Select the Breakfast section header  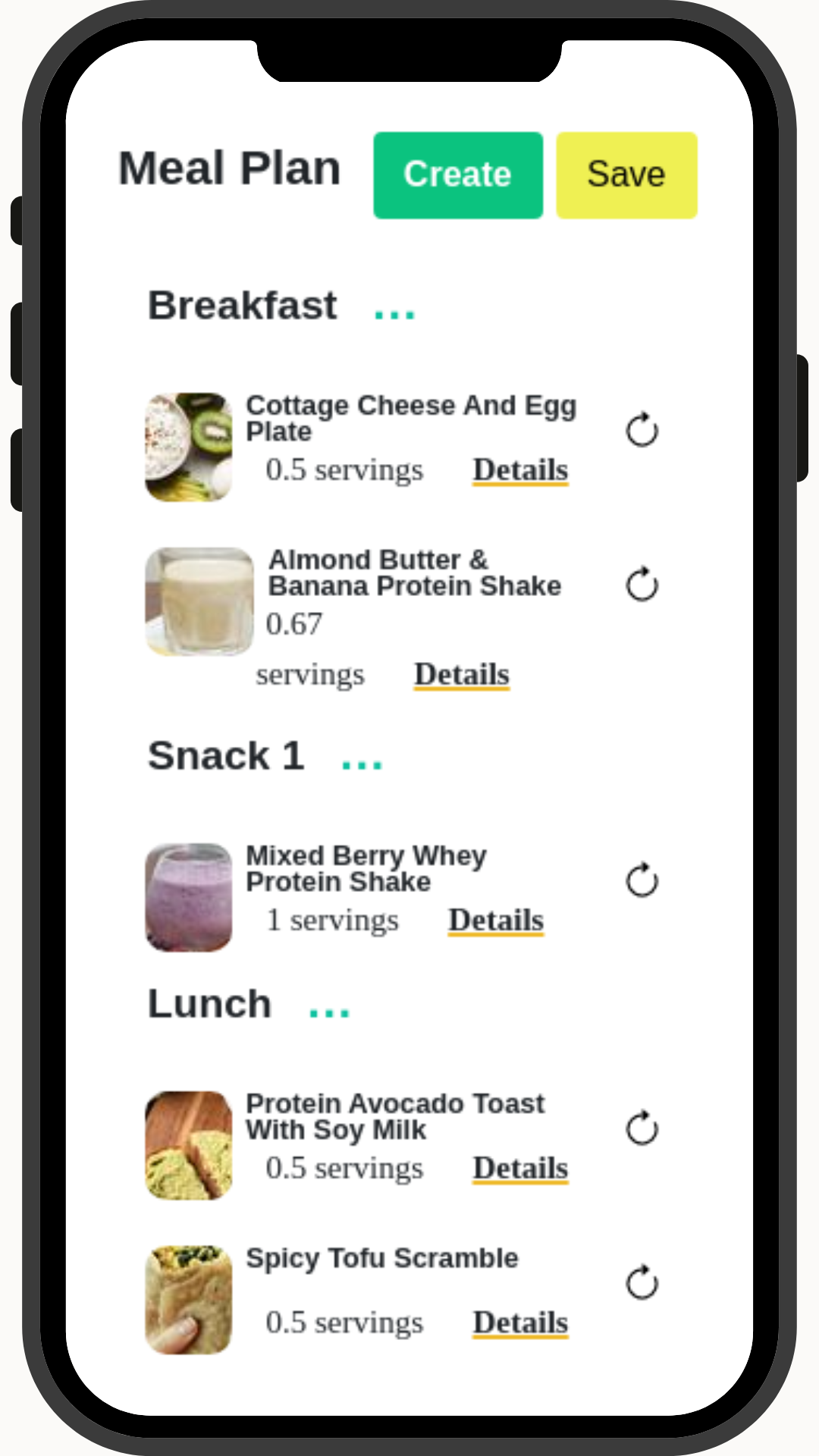tap(243, 305)
